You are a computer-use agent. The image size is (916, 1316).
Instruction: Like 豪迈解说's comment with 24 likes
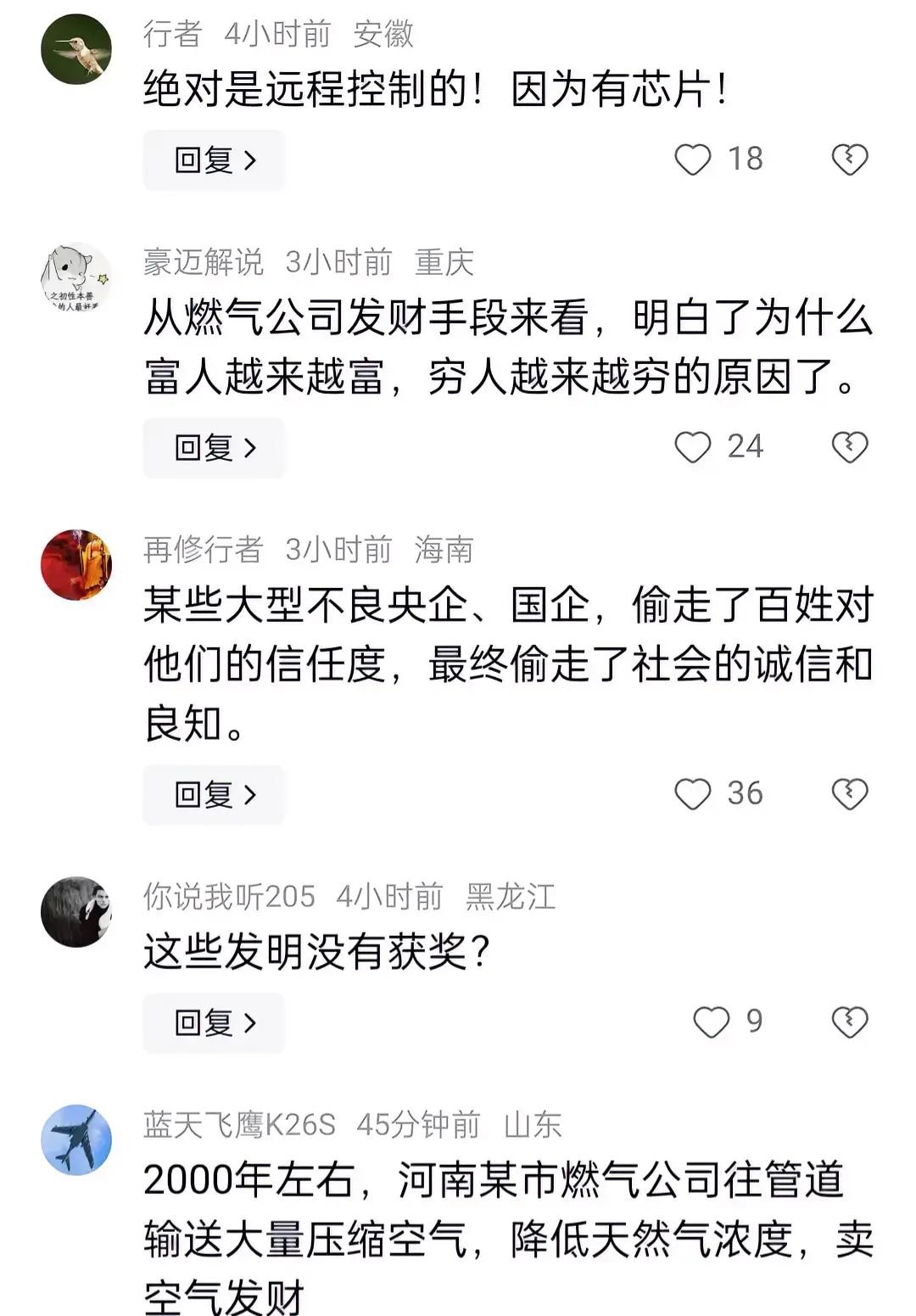pyautogui.click(x=692, y=447)
